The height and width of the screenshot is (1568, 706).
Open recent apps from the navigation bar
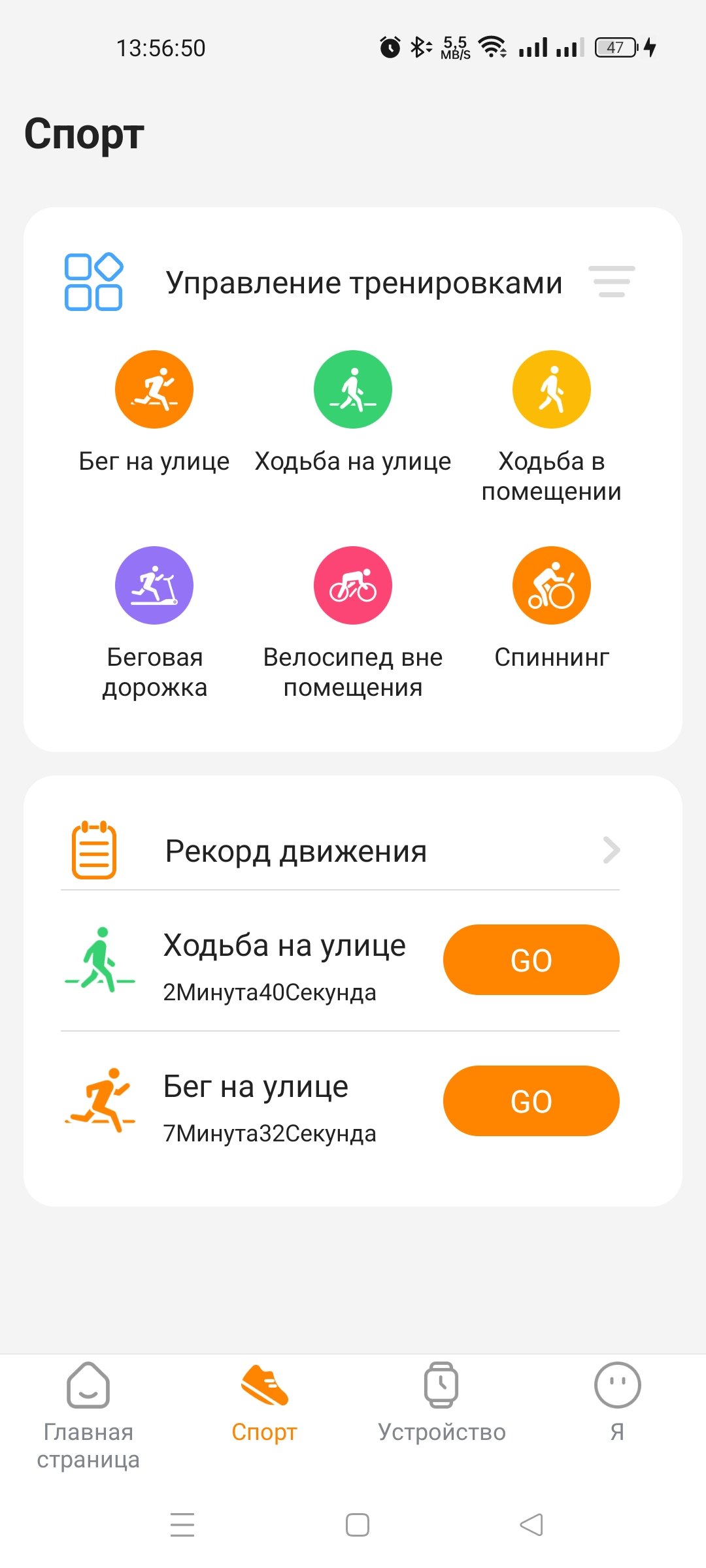tap(182, 1525)
